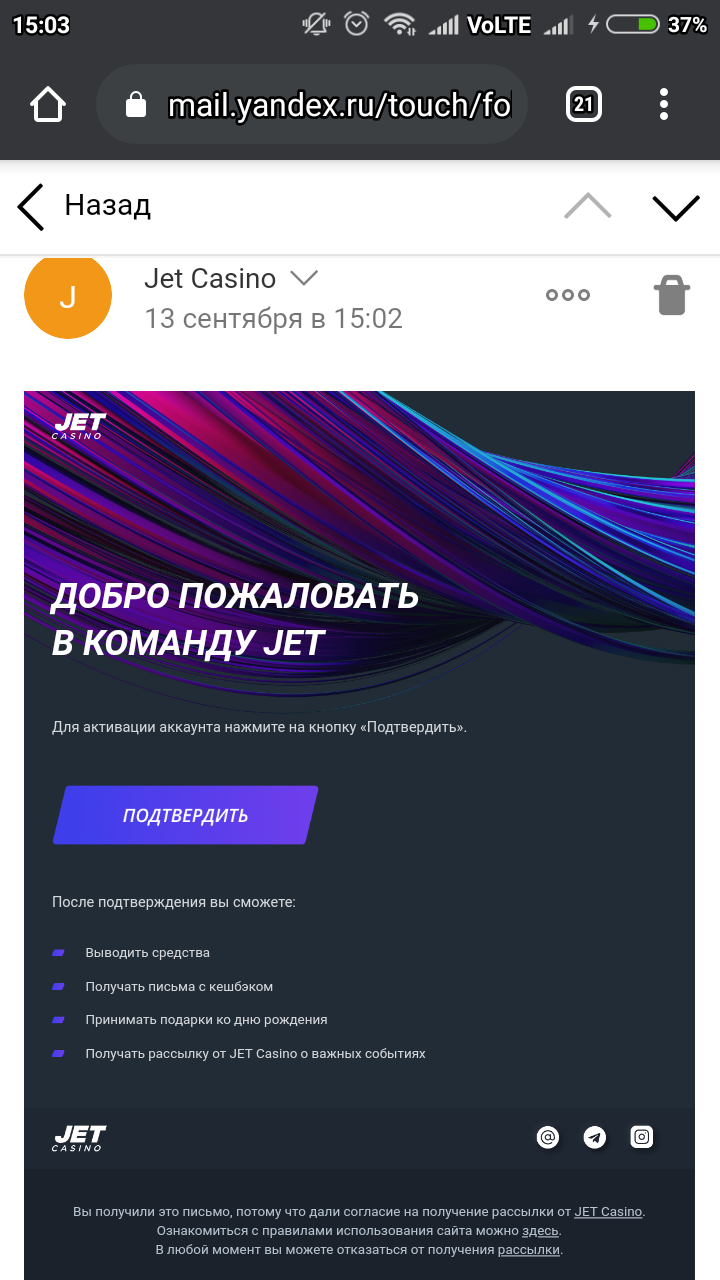Follow the JET Casino link

pyautogui.click(x=608, y=1212)
